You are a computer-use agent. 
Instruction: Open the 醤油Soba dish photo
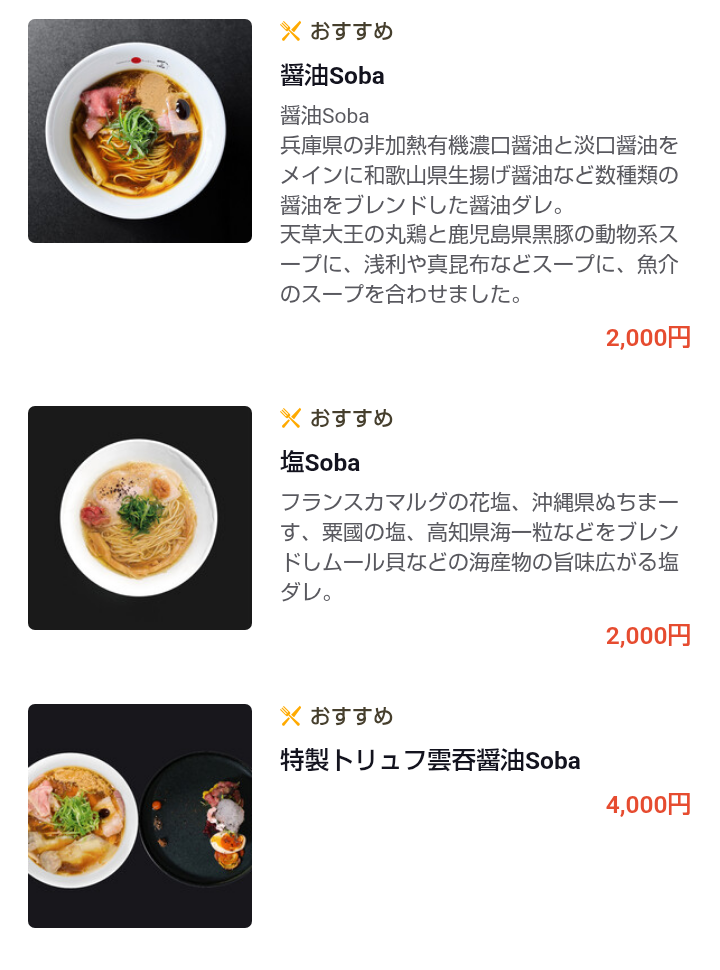pos(140,131)
